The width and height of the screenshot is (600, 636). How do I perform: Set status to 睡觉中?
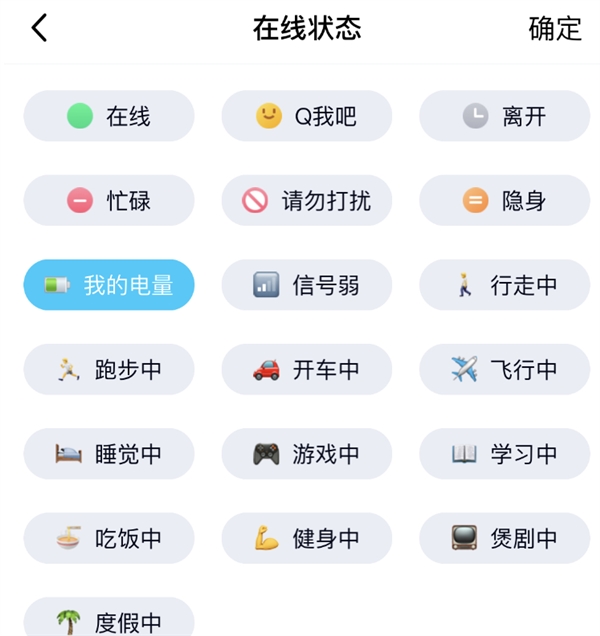click(x=109, y=454)
